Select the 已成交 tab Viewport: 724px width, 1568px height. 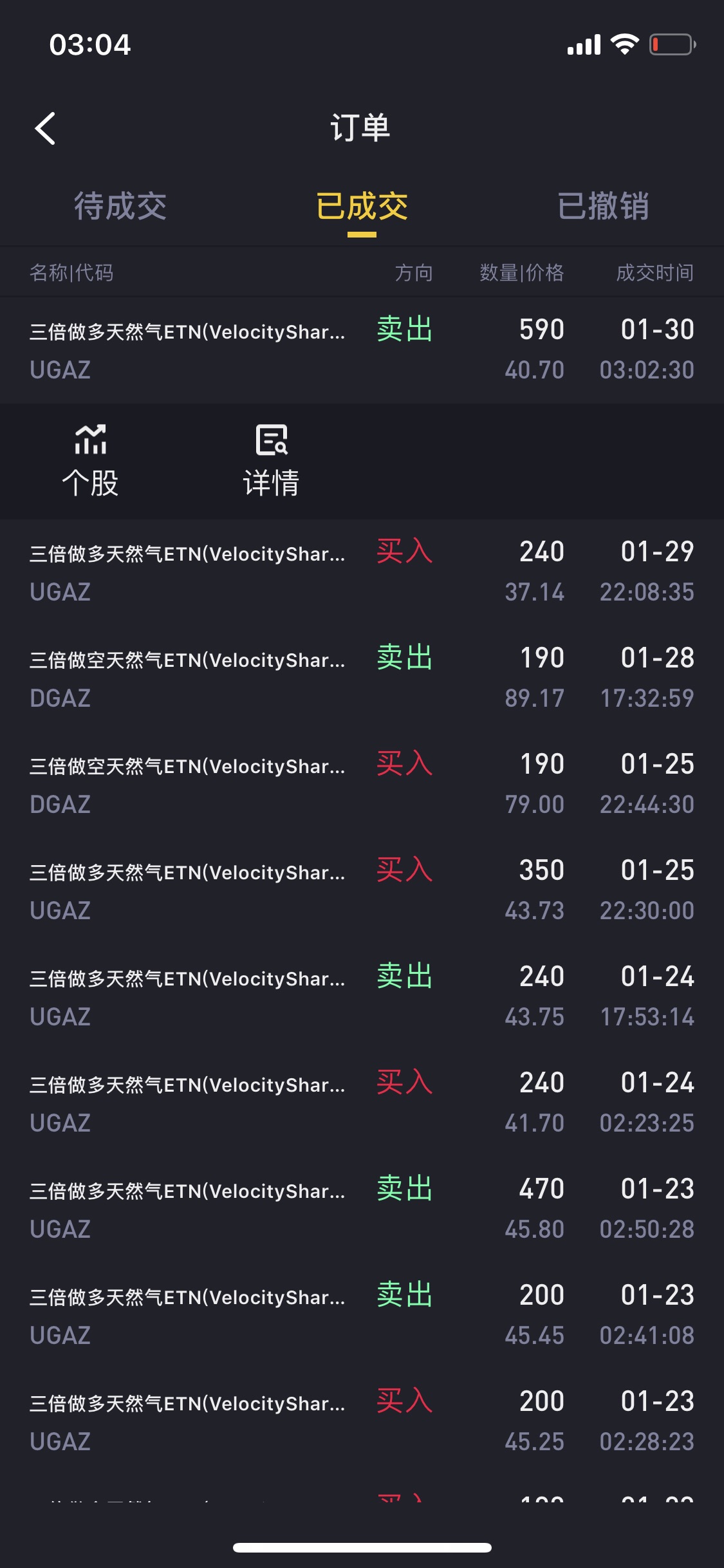(x=362, y=206)
